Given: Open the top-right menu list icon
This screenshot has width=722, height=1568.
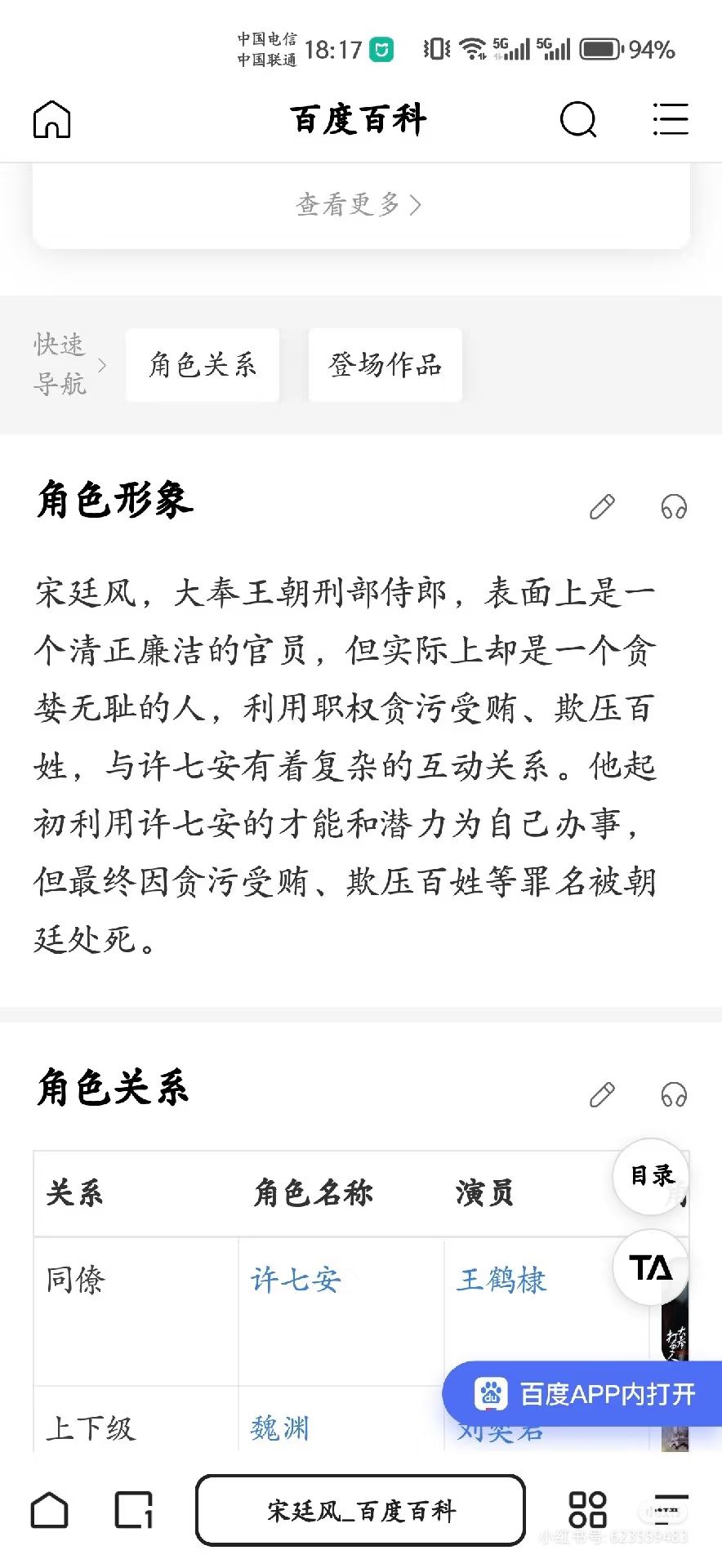Looking at the screenshot, I should 671,119.
